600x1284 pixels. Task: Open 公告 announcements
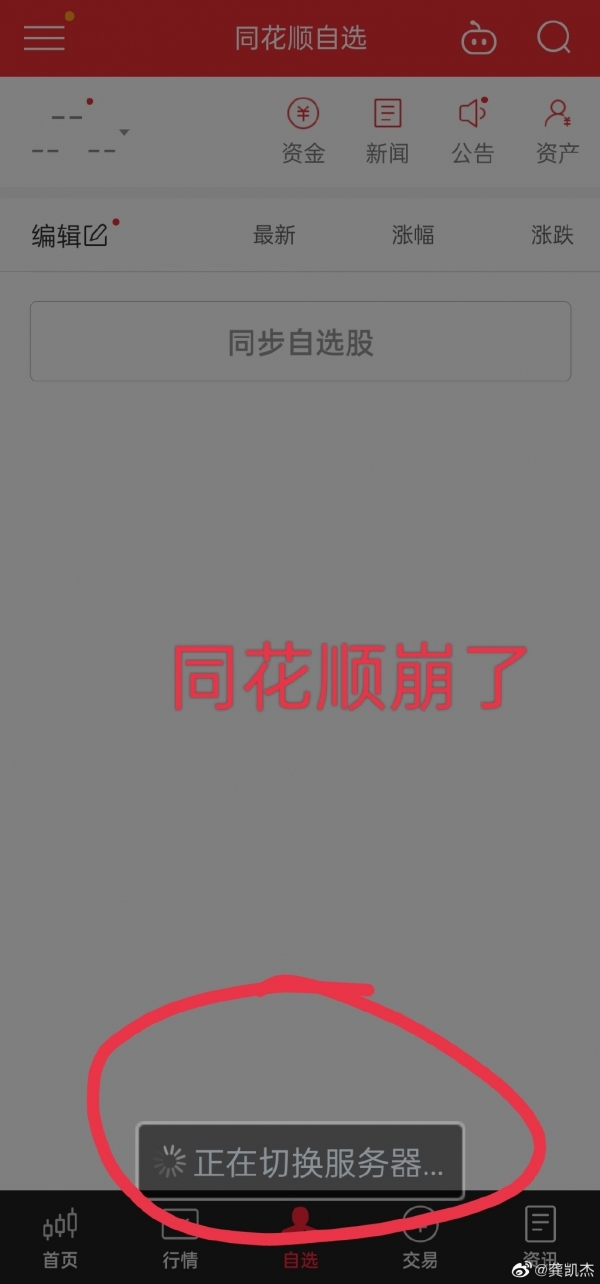[472, 130]
